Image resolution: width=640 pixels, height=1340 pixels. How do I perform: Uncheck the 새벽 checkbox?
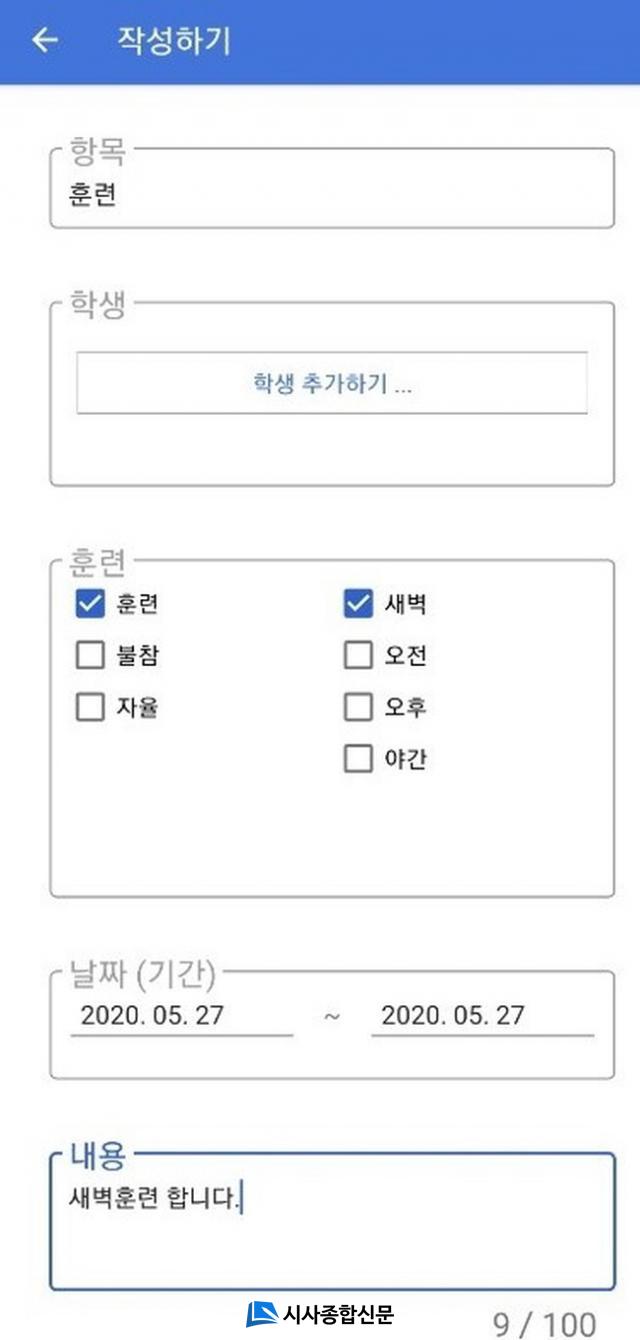358,604
